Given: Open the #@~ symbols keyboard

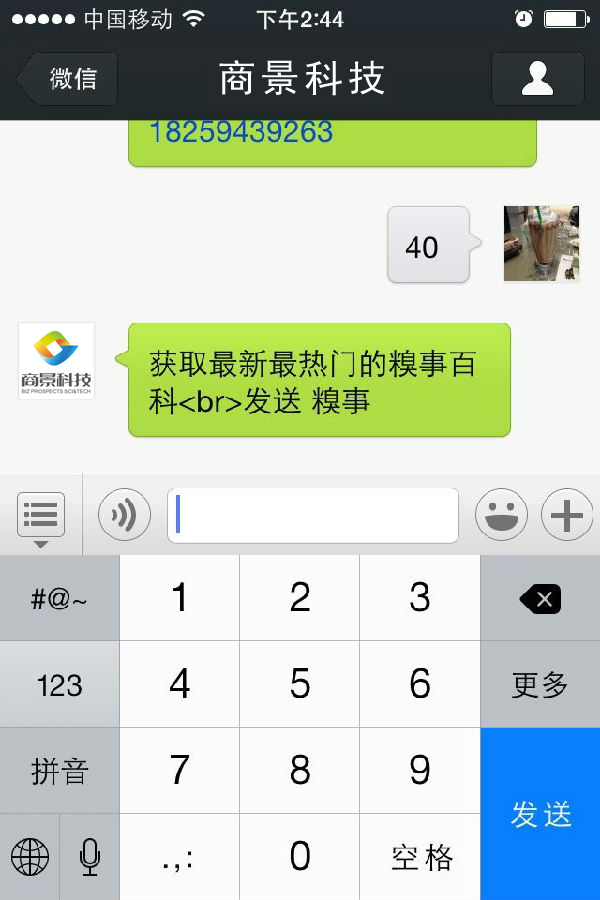Looking at the screenshot, I should click(60, 599).
